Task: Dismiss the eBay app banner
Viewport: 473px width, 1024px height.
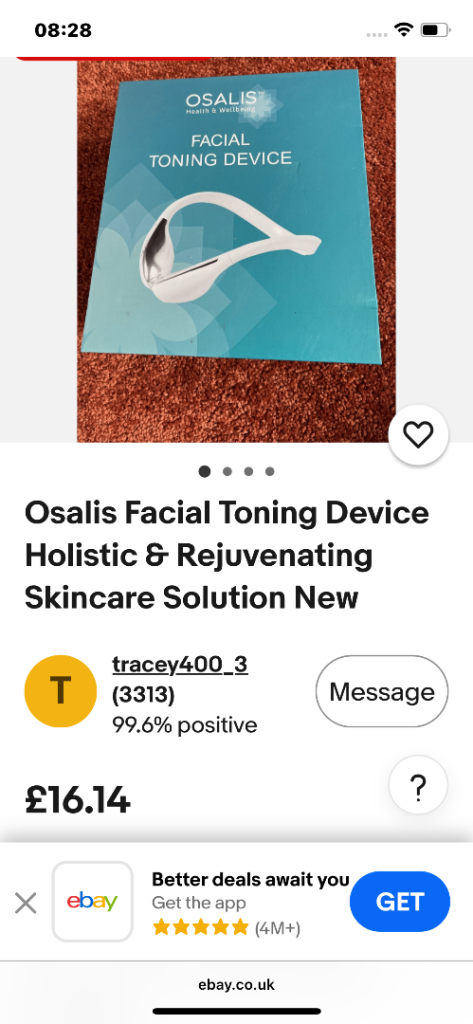Action: [x=25, y=904]
